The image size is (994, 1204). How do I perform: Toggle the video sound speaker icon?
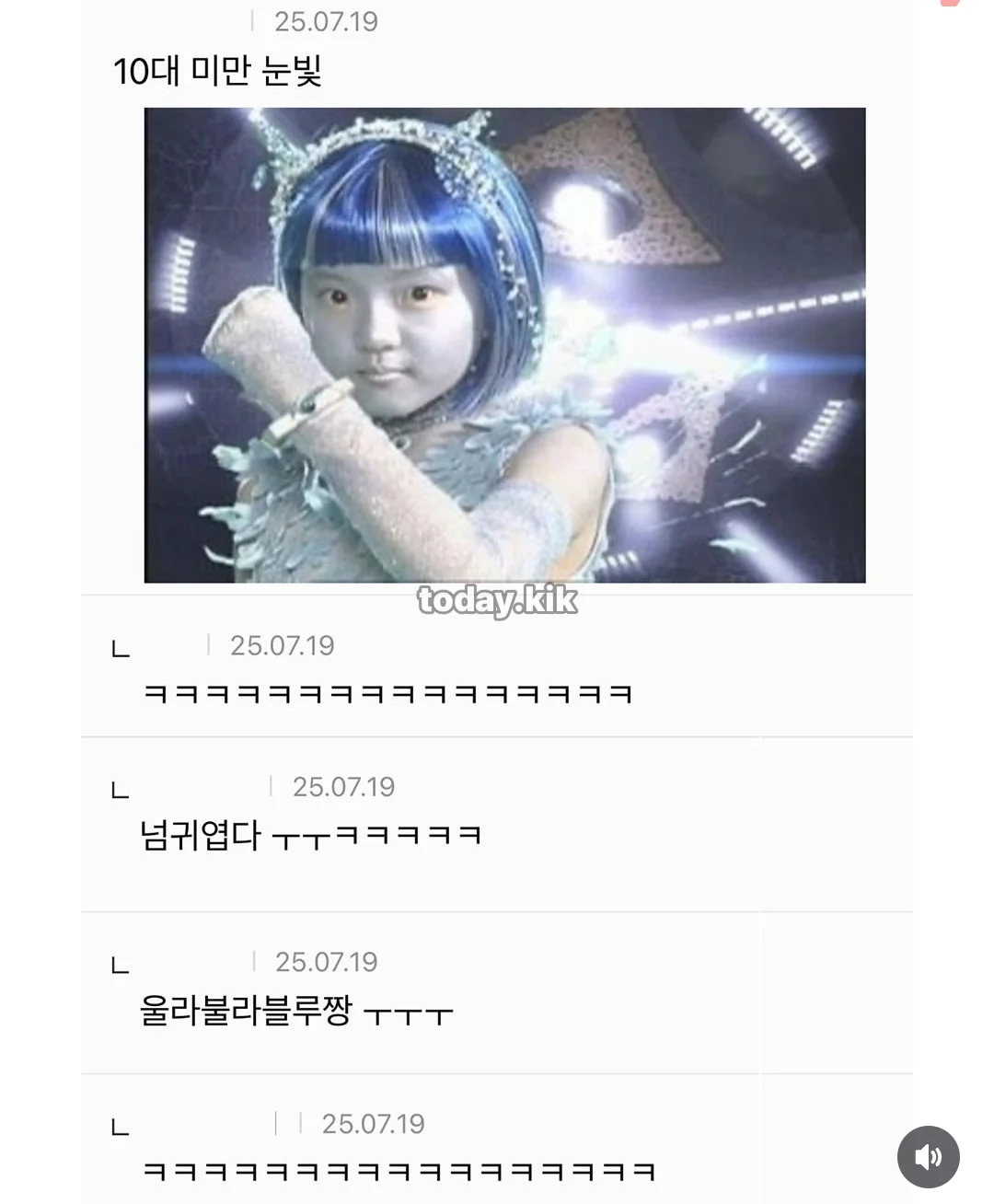(928, 1157)
